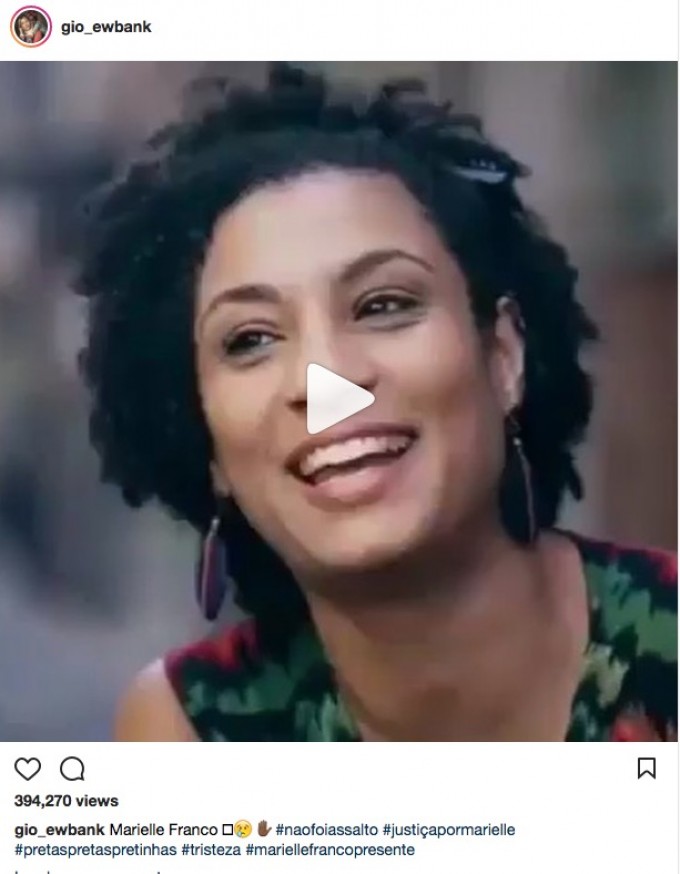The width and height of the screenshot is (680, 874).
Task: Open the #tristeza hashtag
Action: pyautogui.click(x=209, y=850)
